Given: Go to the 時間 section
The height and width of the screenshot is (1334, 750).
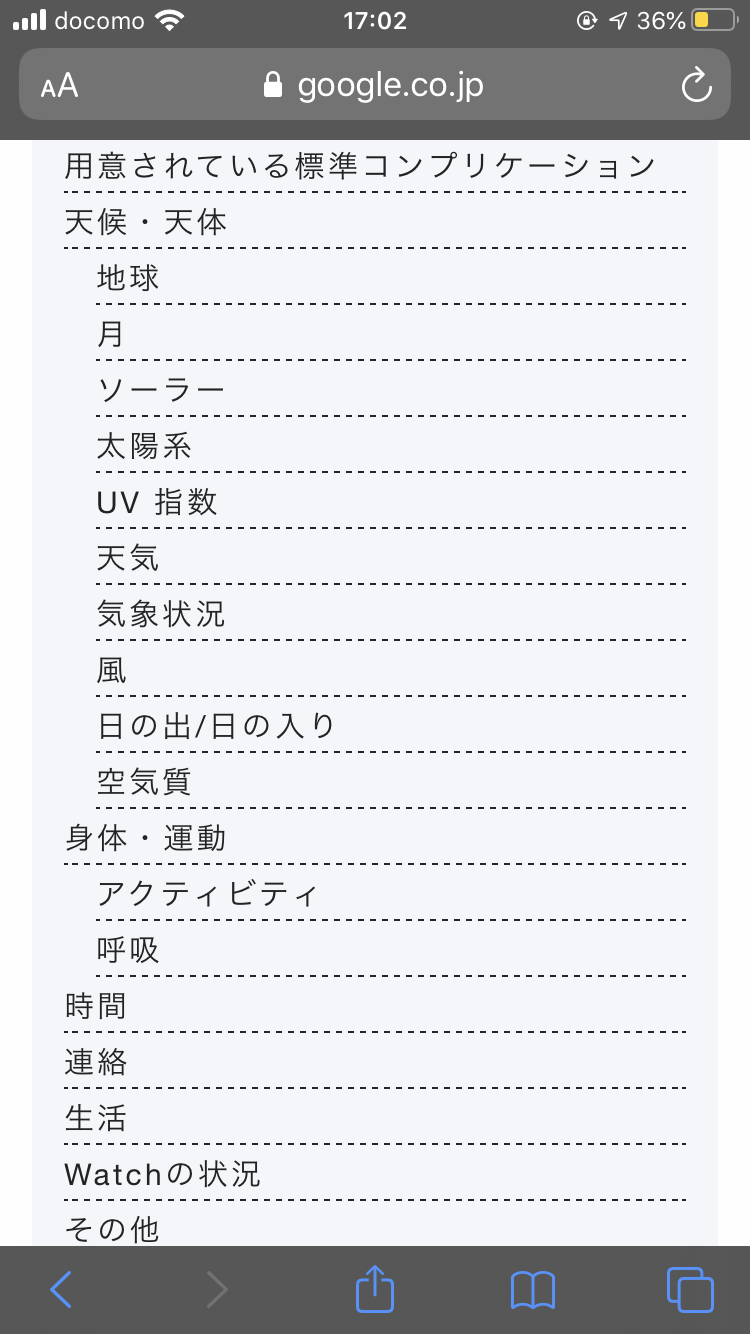Looking at the screenshot, I should click(96, 1006).
